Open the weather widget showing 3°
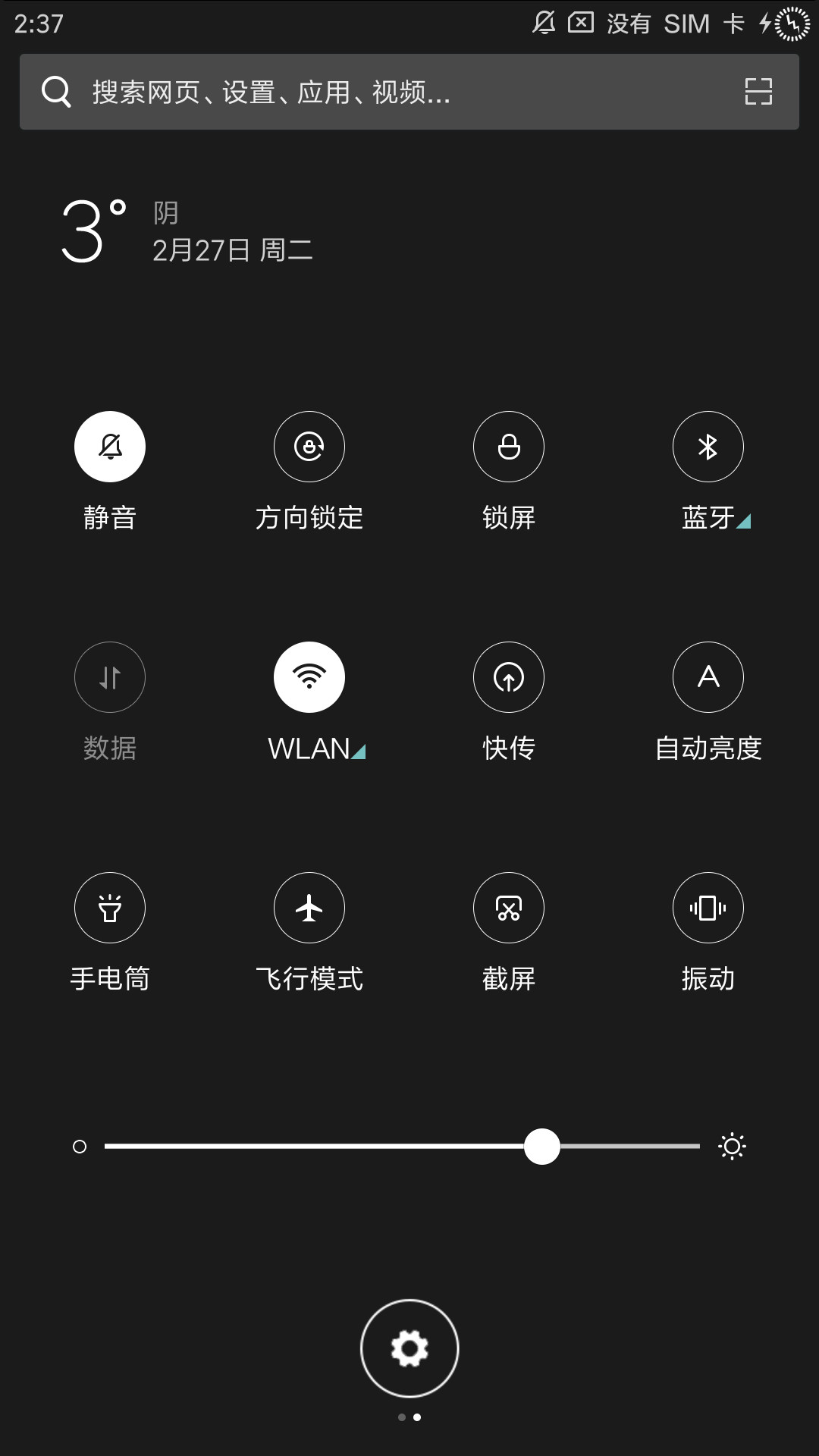 (x=187, y=231)
